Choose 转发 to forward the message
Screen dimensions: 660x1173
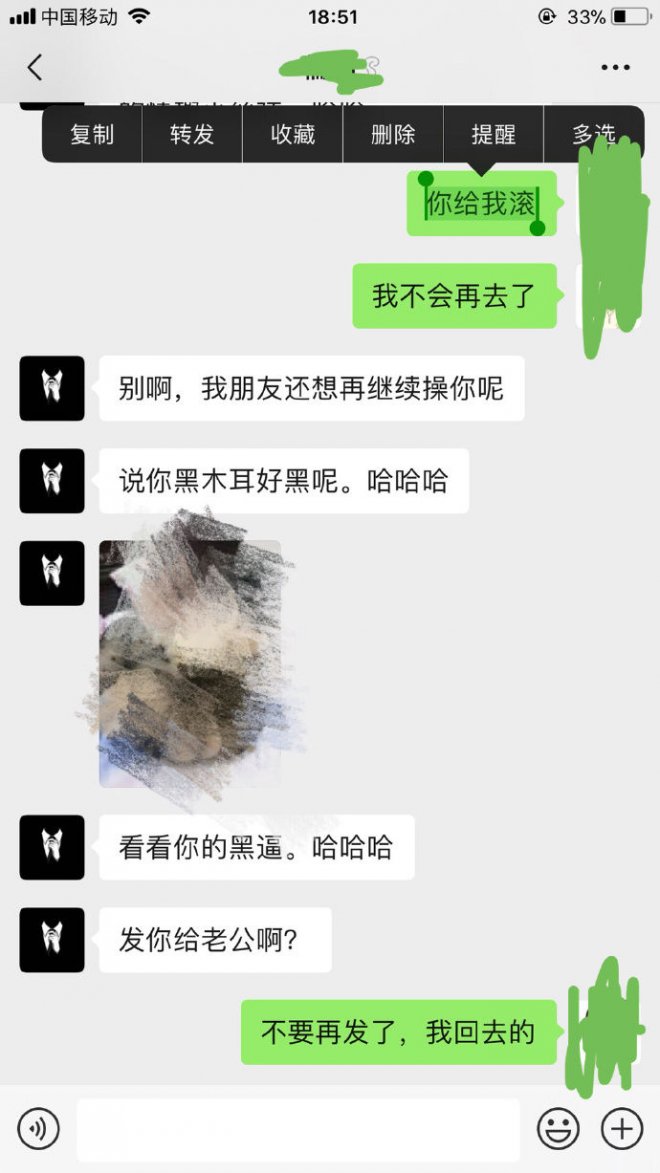(192, 135)
